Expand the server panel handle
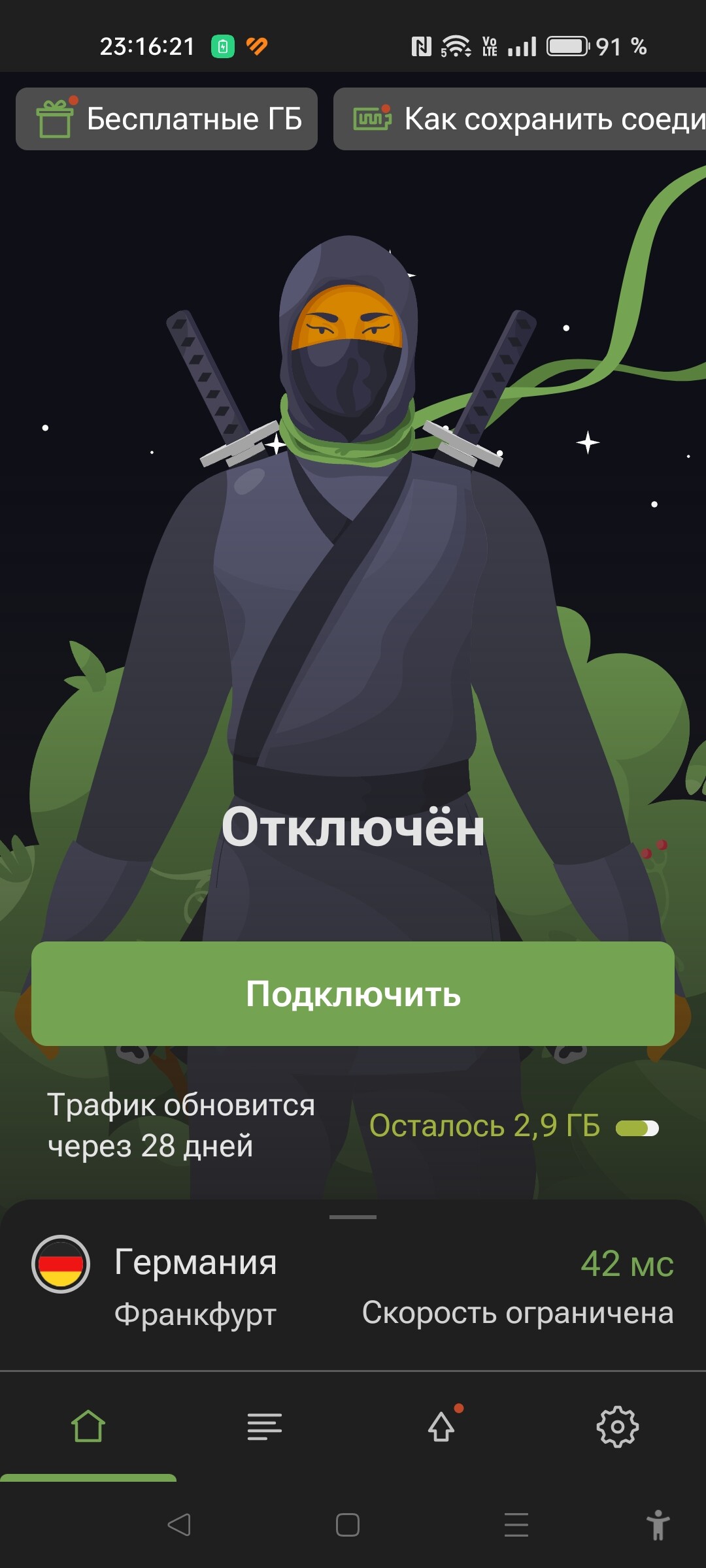706x1568 pixels. 353,1217
